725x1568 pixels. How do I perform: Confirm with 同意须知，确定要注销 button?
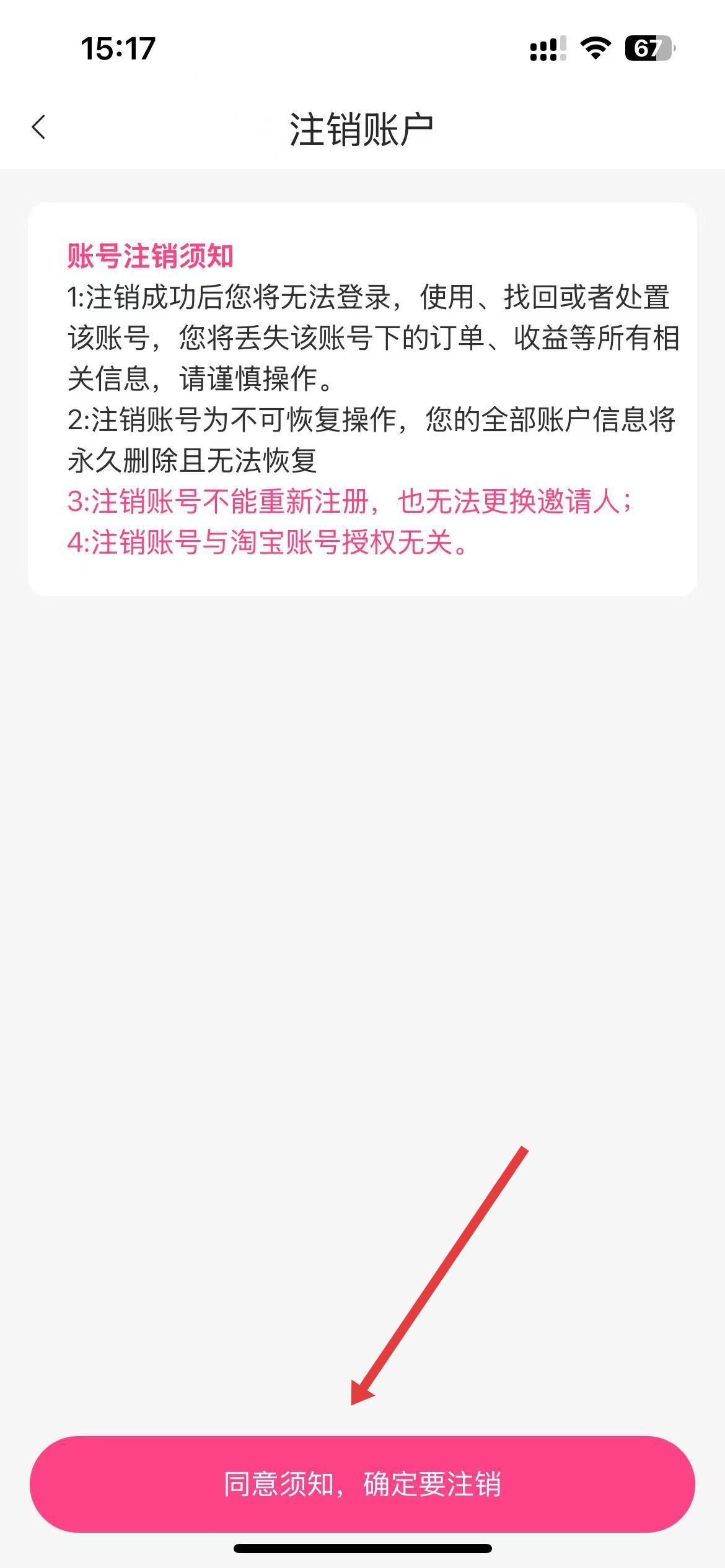[x=362, y=1484]
